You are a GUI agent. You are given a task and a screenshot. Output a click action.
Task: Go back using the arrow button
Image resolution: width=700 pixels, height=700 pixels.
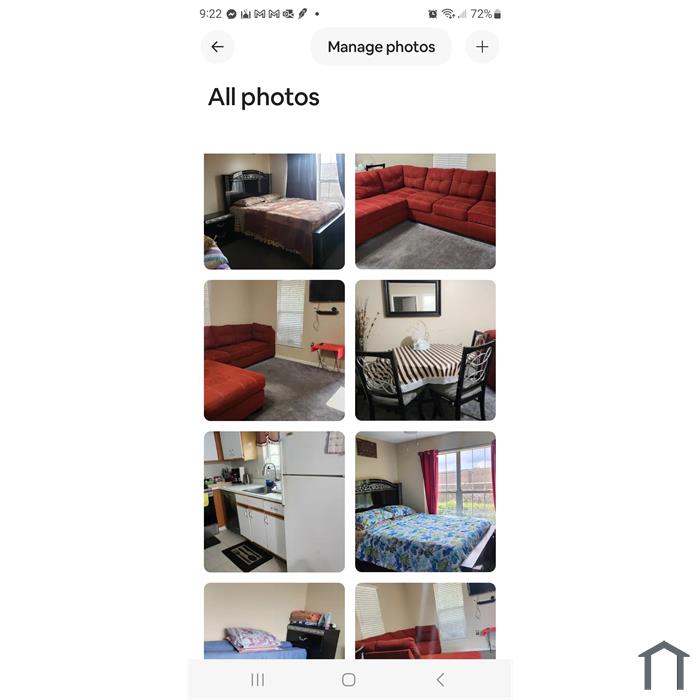coord(217,47)
